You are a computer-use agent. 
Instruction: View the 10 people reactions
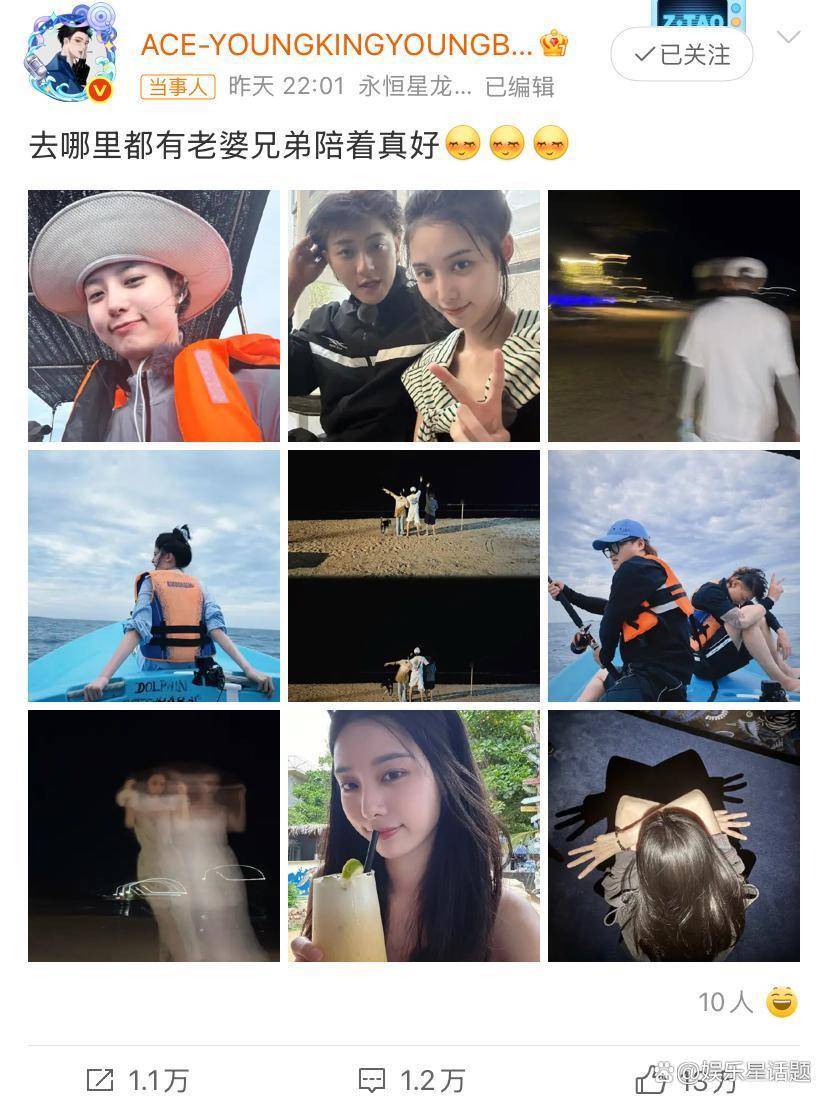(747, 1002)
